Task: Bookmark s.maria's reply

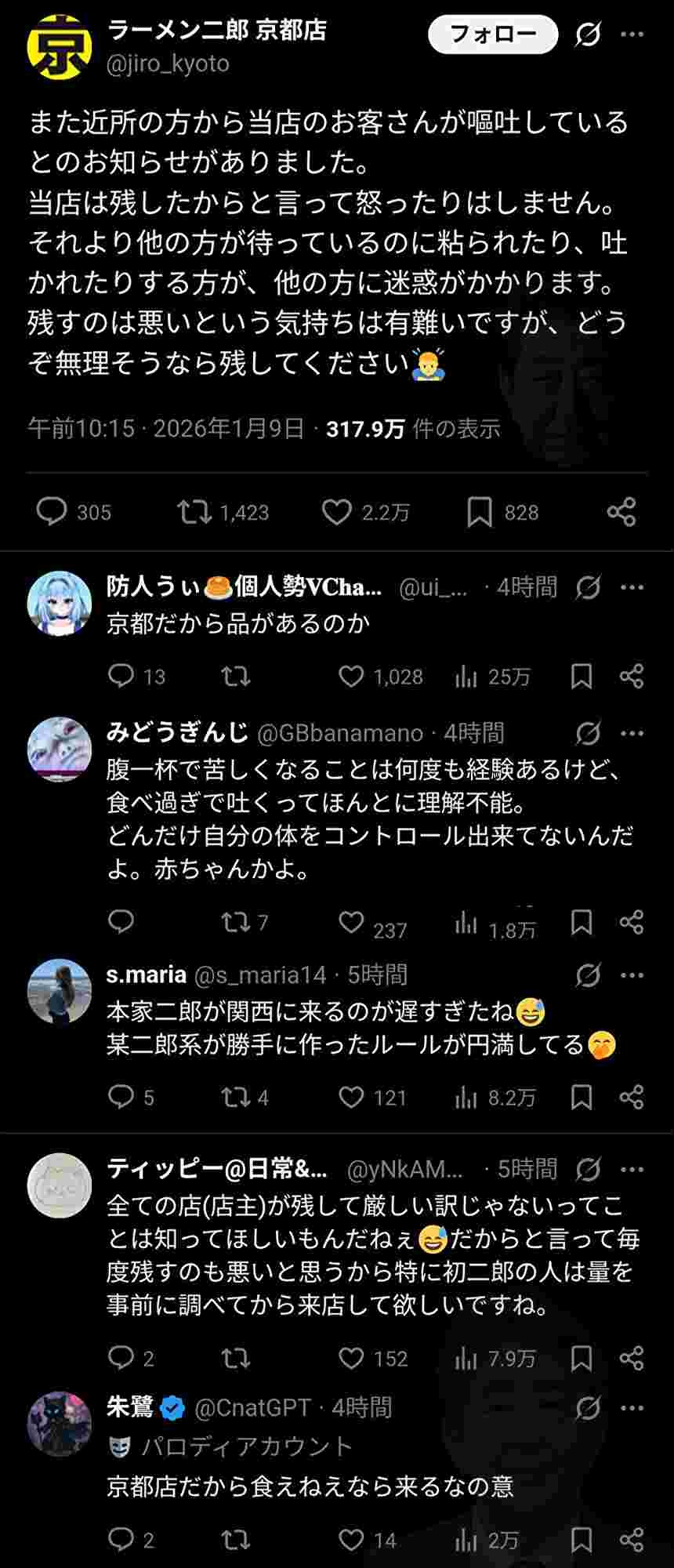Action: coord(581,1097)
